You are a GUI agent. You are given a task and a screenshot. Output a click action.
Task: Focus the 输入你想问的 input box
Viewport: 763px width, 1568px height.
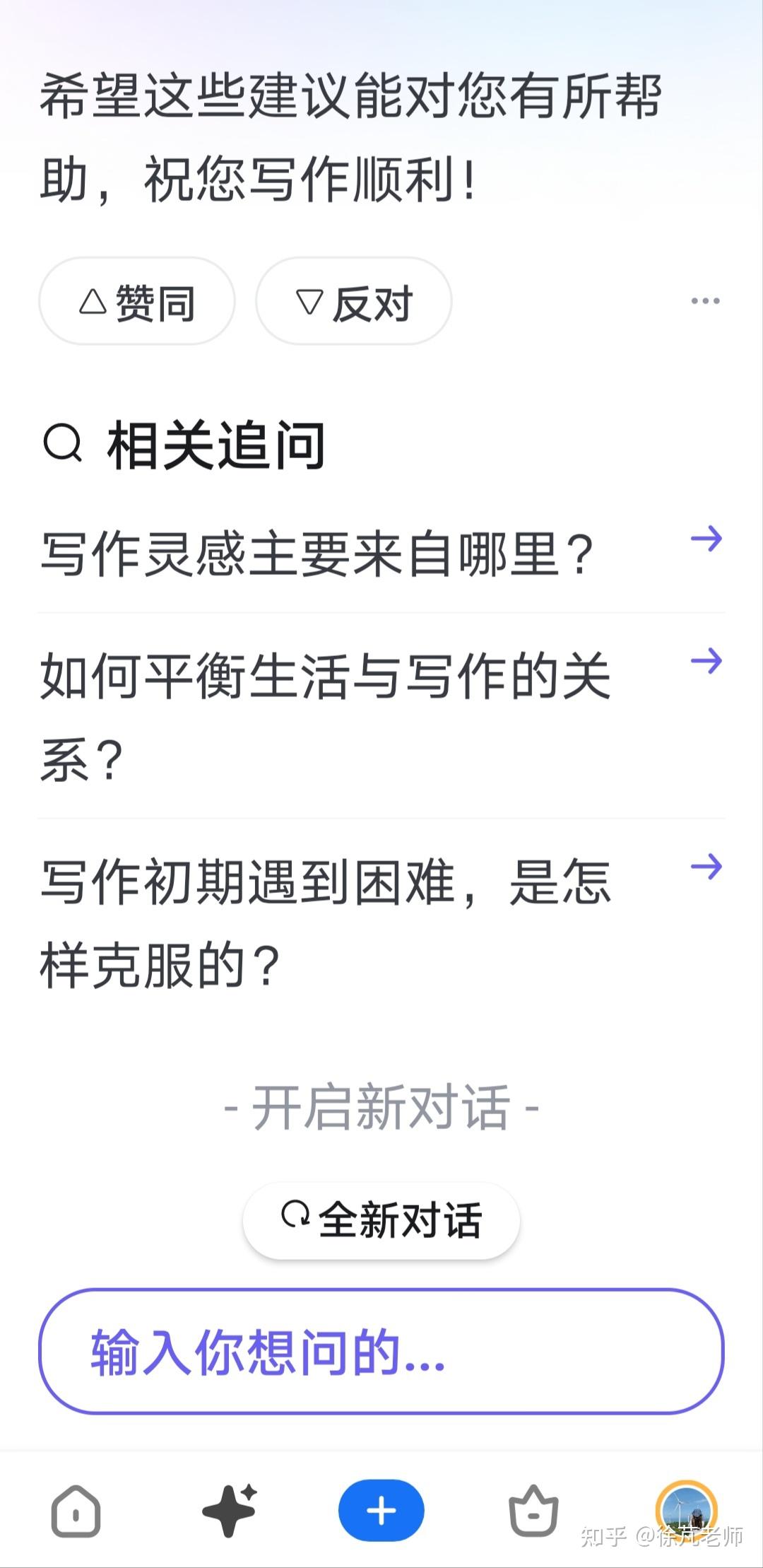(381, 1352)
